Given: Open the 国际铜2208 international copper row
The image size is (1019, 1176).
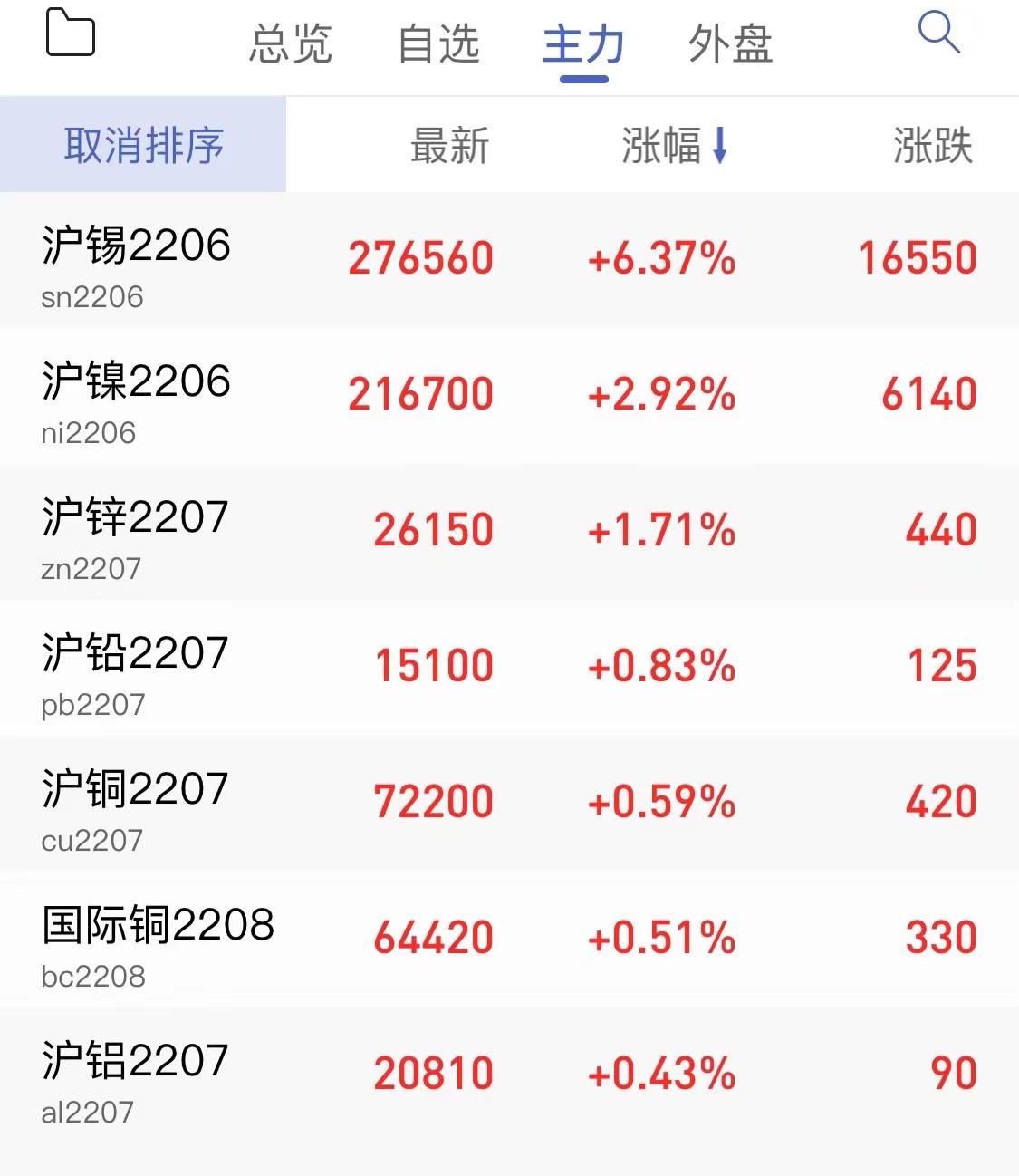Looking at the screenshot, I should click(157, 938).
